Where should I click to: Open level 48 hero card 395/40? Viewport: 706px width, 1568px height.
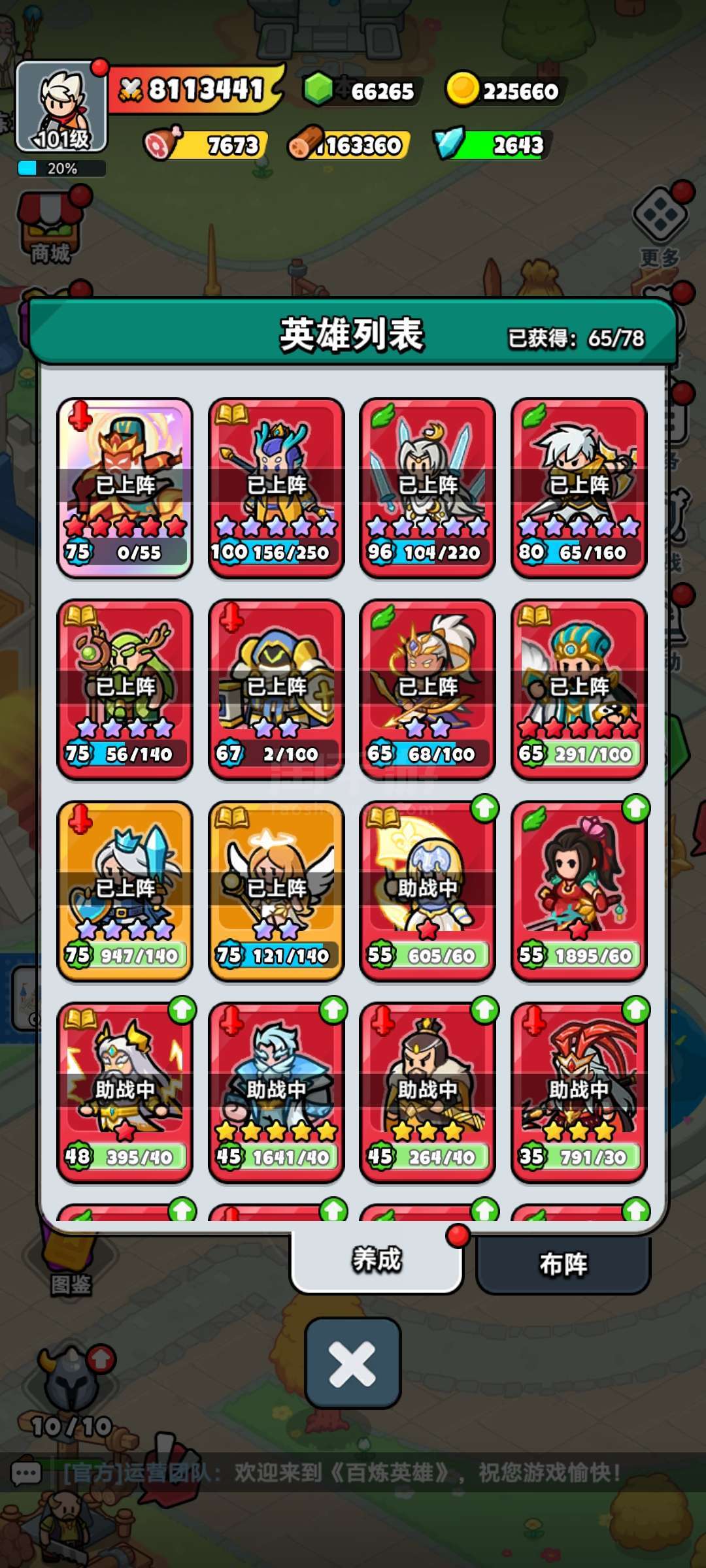click(x=125, y=1092)
